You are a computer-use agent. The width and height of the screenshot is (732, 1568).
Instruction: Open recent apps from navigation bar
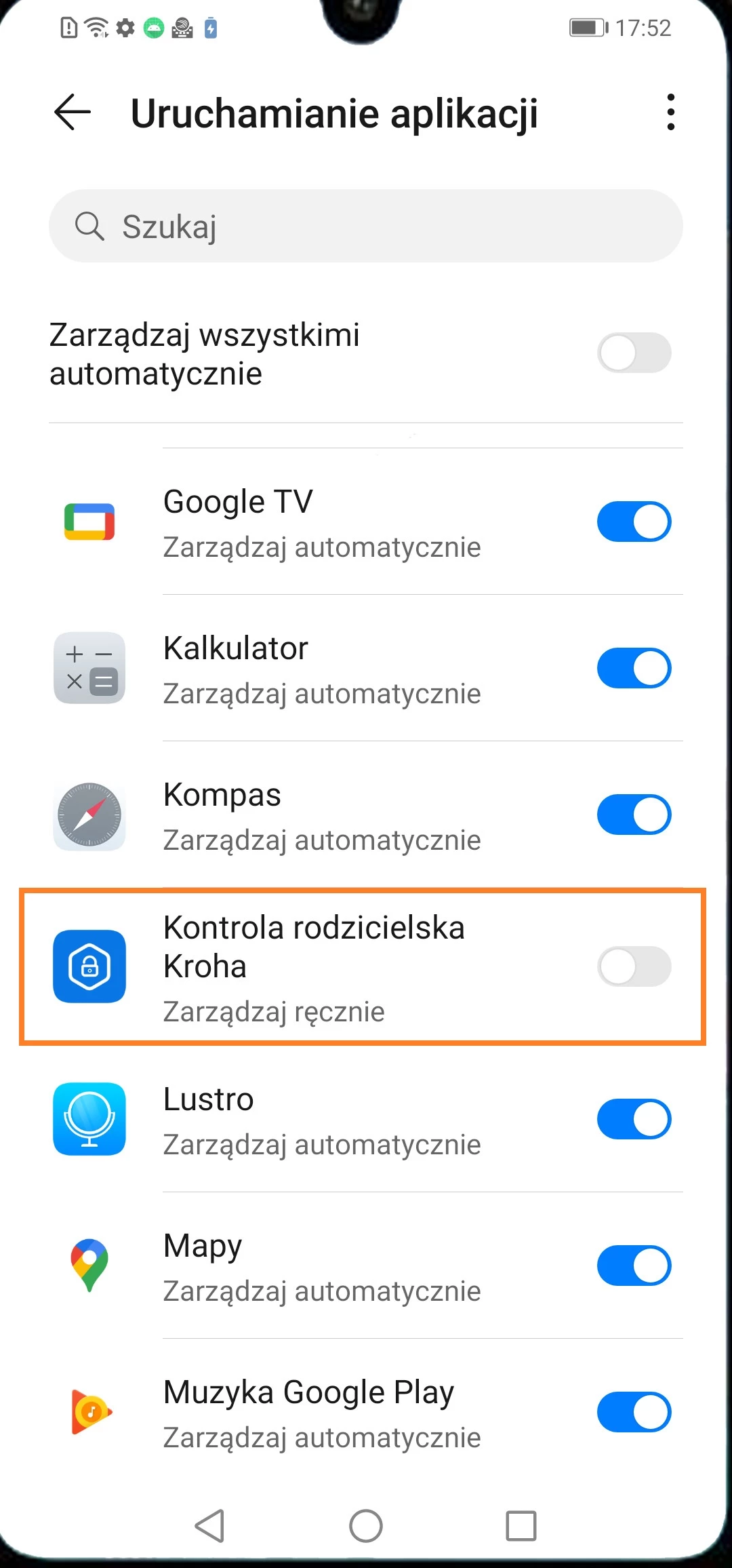pos(521,1526)
